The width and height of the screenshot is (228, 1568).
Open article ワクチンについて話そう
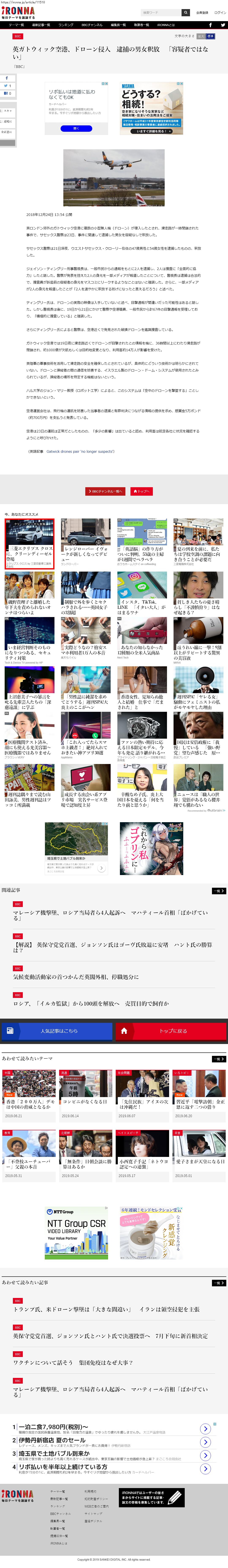tap(73, 1362)
